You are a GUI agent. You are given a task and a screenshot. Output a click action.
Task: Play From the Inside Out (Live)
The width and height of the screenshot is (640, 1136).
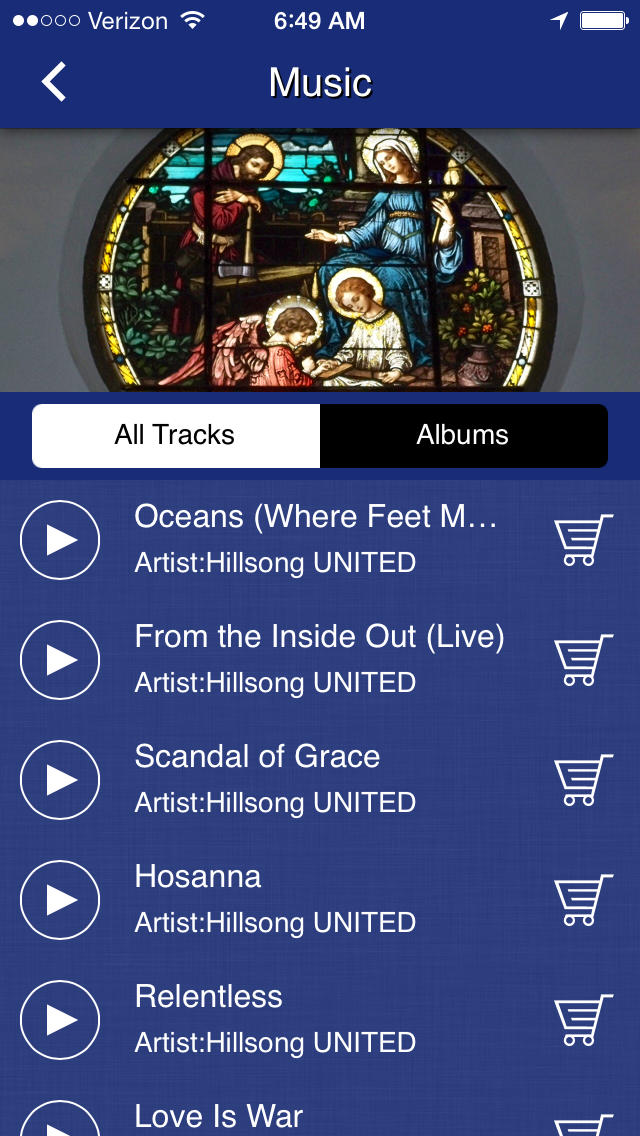[x=59, y=659]
